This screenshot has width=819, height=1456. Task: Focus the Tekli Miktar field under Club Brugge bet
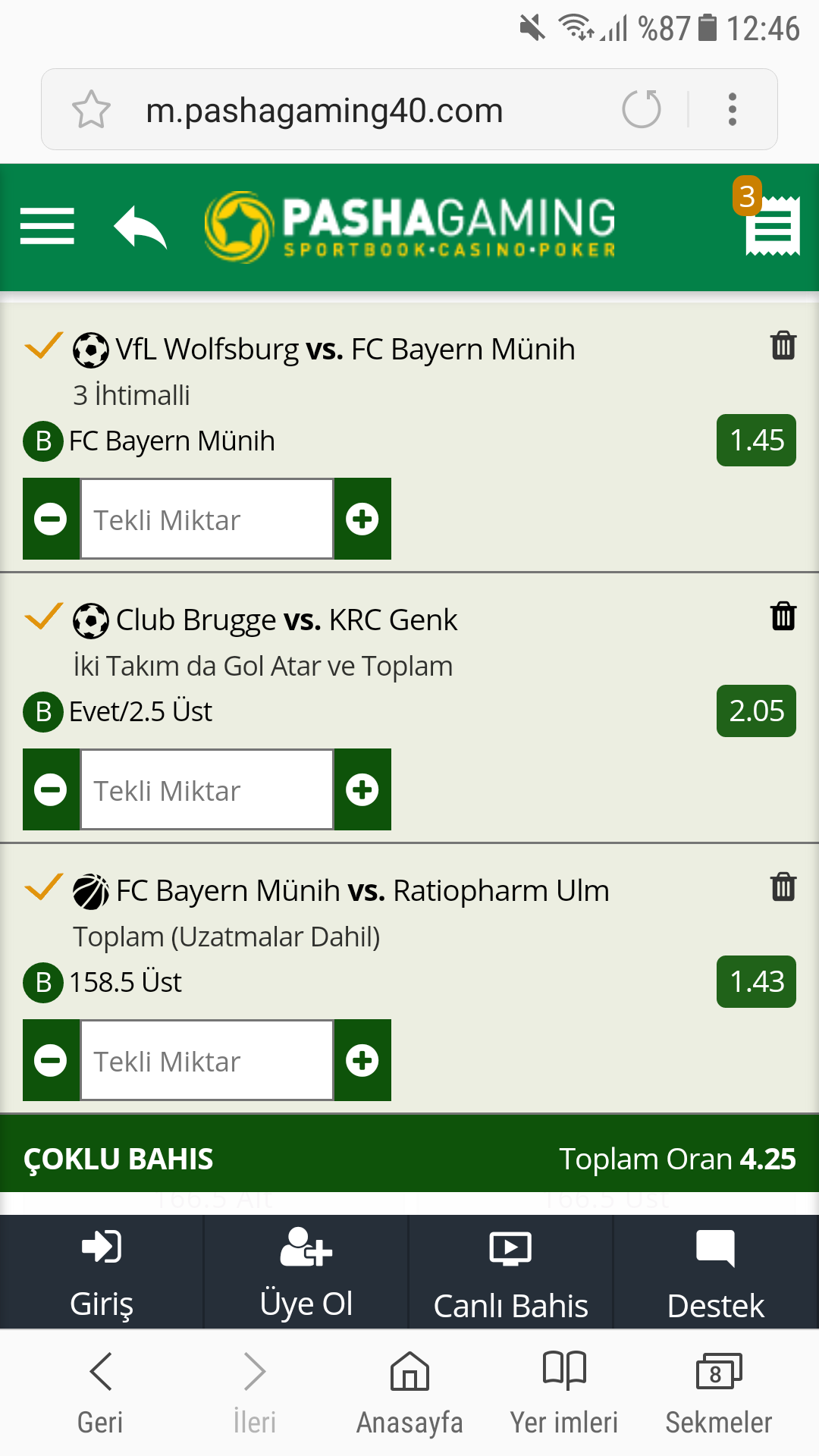tap(207, 790)
